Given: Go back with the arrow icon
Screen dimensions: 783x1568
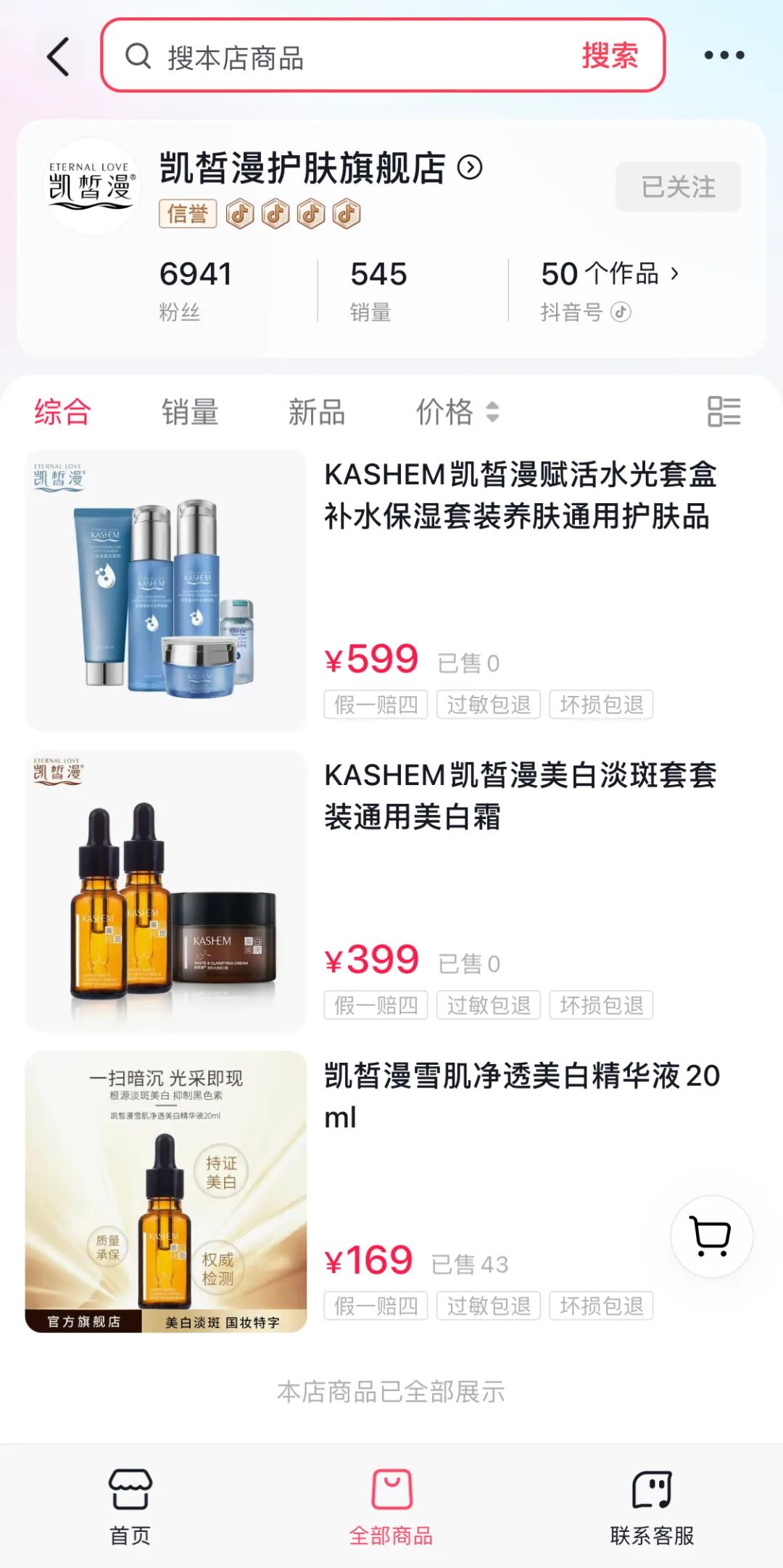Looking at the screenshot, I should pyautogui.click(x=58, y=57).
